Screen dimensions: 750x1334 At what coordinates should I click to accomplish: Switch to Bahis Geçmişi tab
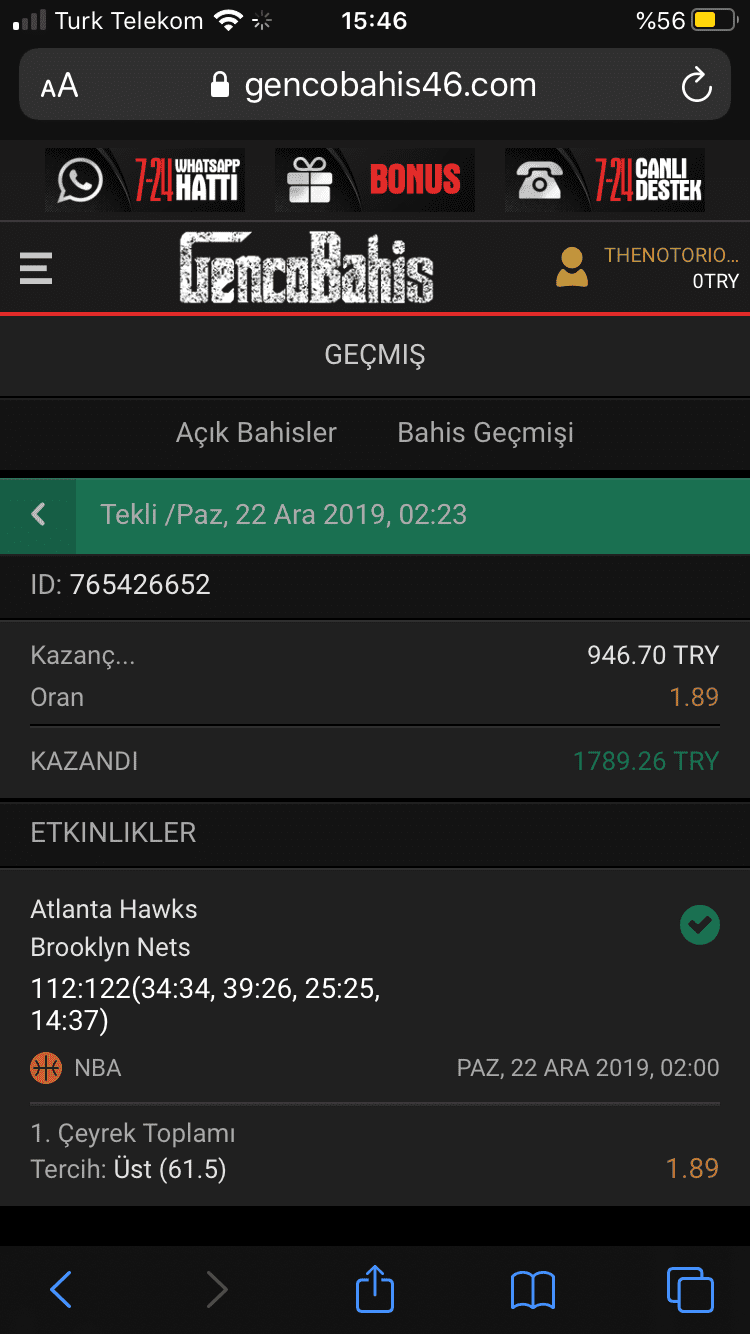486,433
